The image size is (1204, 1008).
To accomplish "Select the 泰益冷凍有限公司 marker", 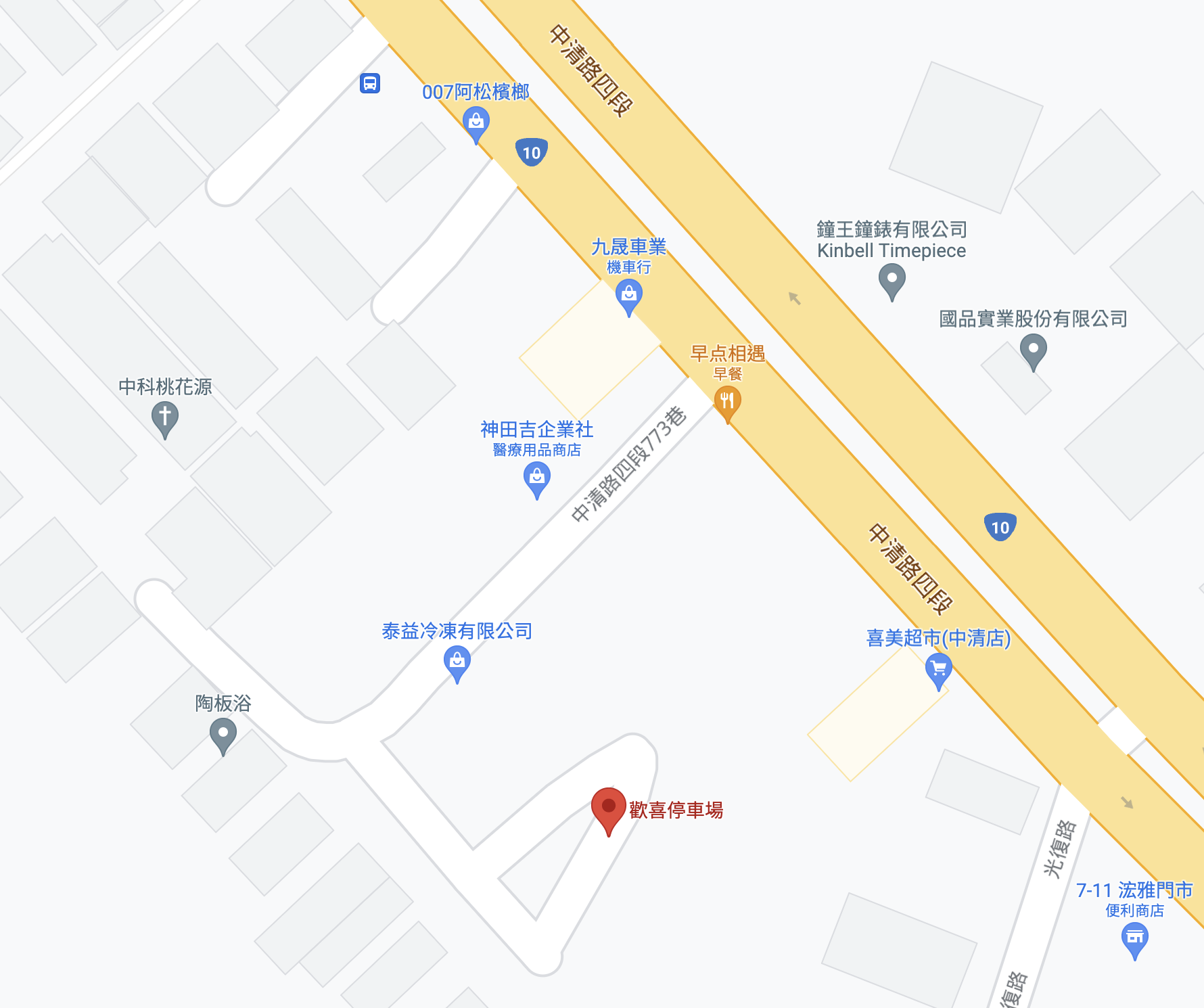I will pos(457,660).
